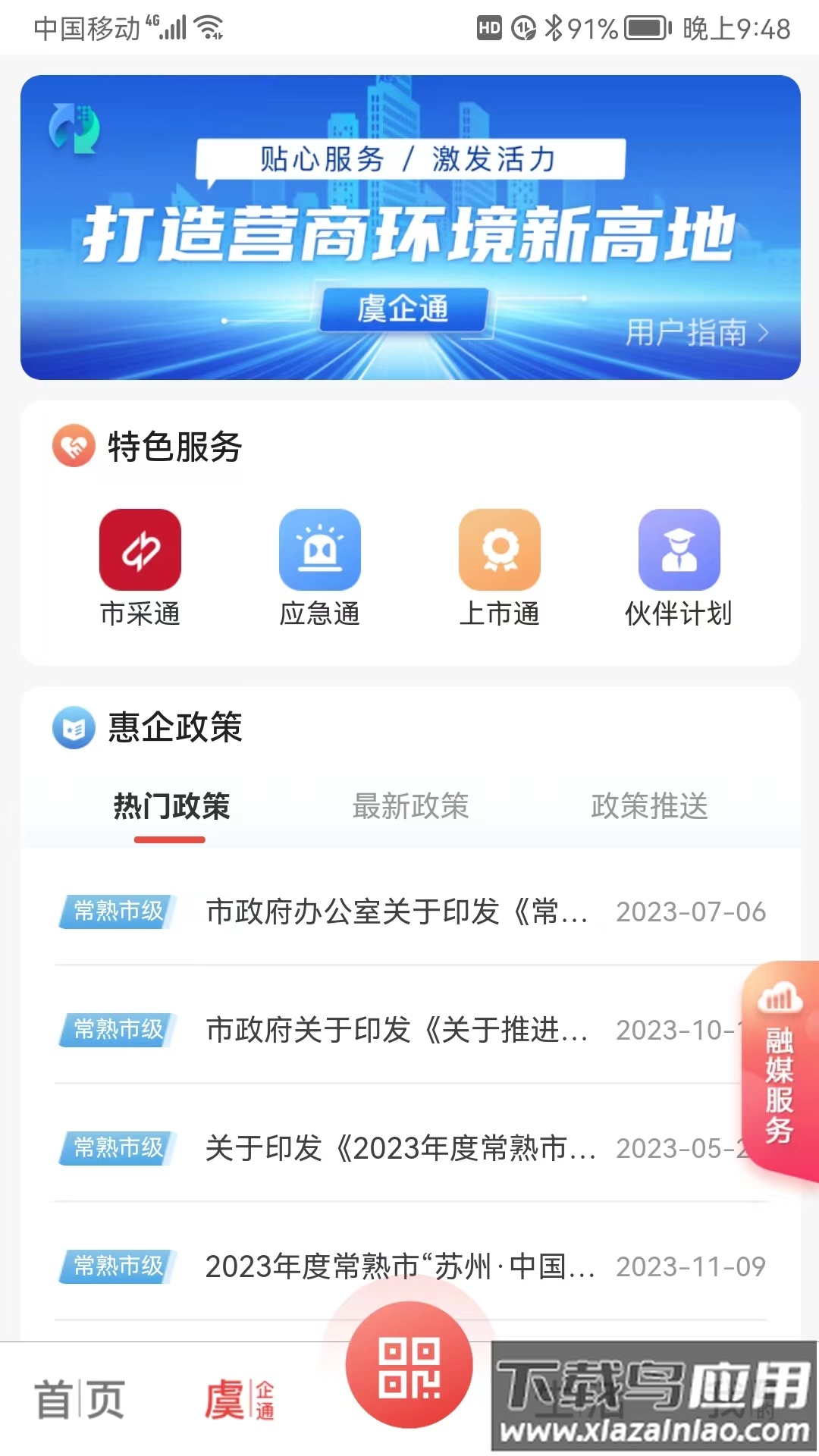Viewport: 819px width, 1456px height.
Task: Open the 应急通 alarm icon
Action: pyautogui.click(x=319, y=549)
